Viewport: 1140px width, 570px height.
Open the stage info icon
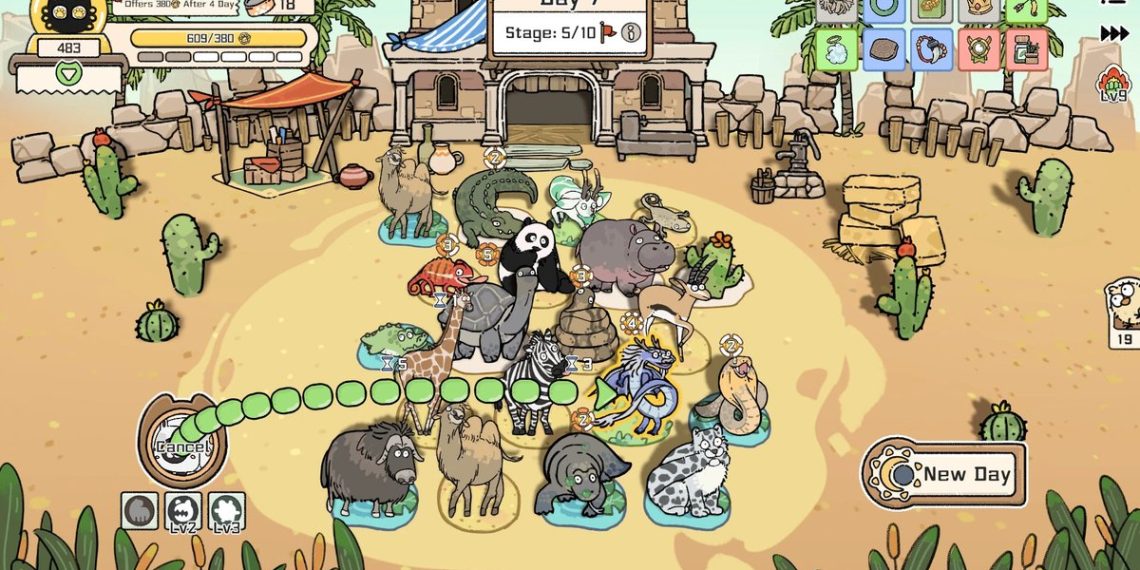tap(631, 32)
